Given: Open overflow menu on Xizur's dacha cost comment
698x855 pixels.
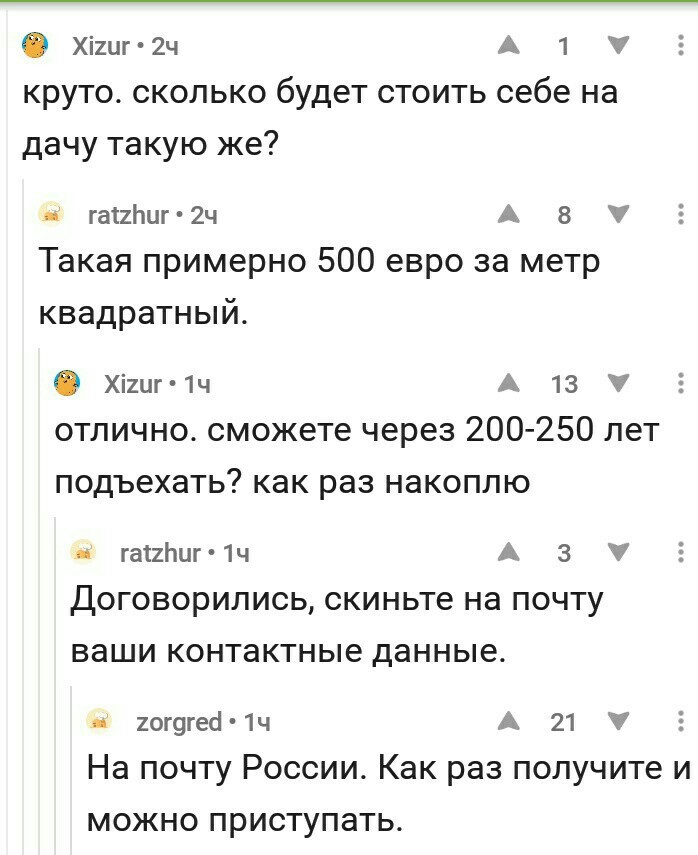Looking at the screenshot, I should (680, 46).
